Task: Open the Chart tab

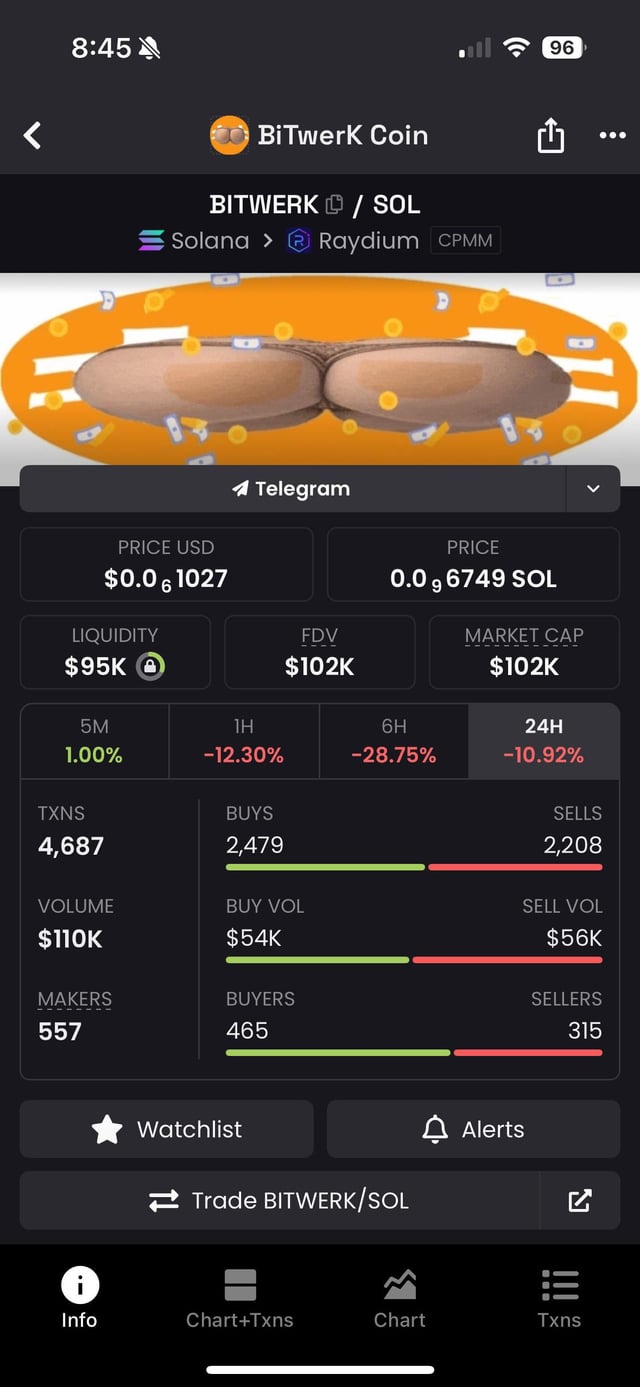Action: click(400, 1298)
